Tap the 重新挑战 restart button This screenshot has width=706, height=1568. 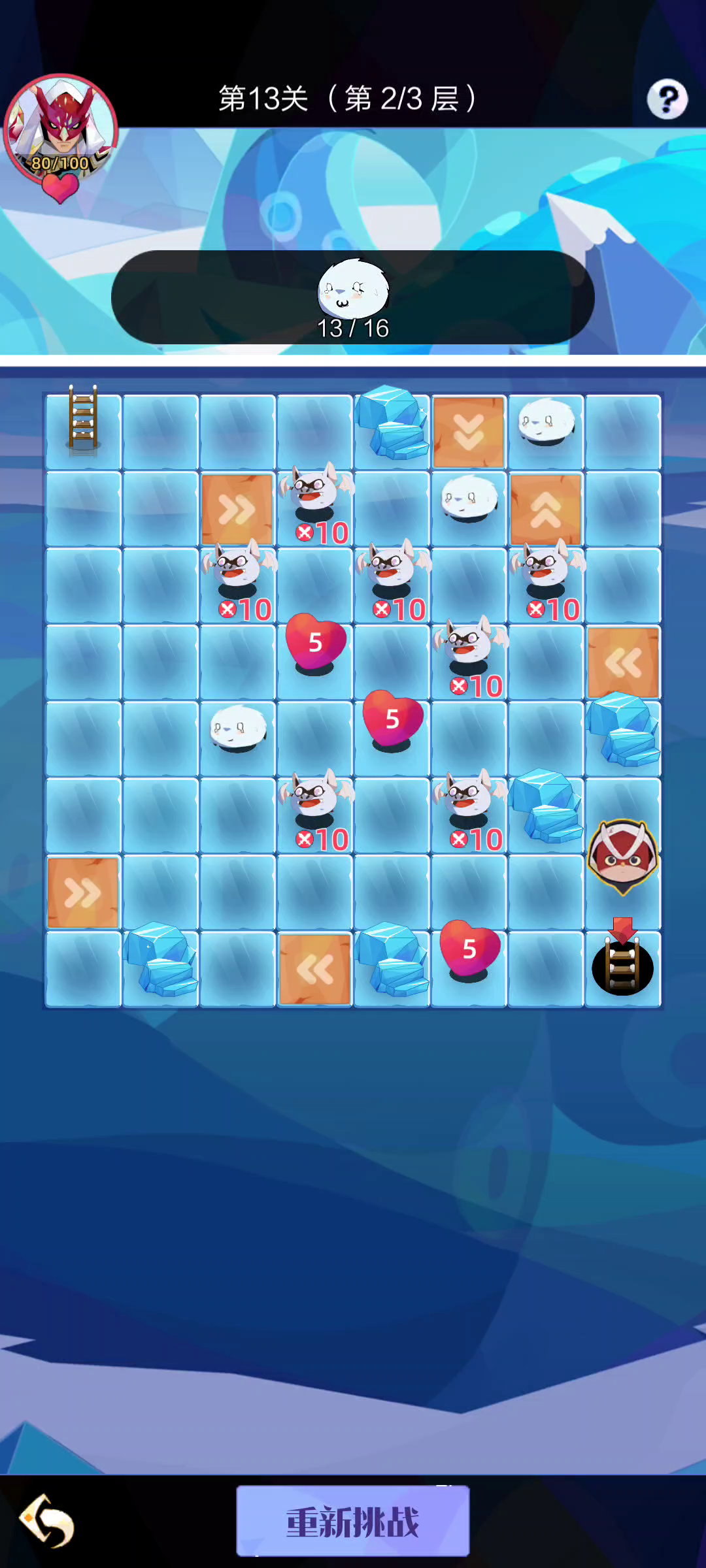(x=352, y=1521)
